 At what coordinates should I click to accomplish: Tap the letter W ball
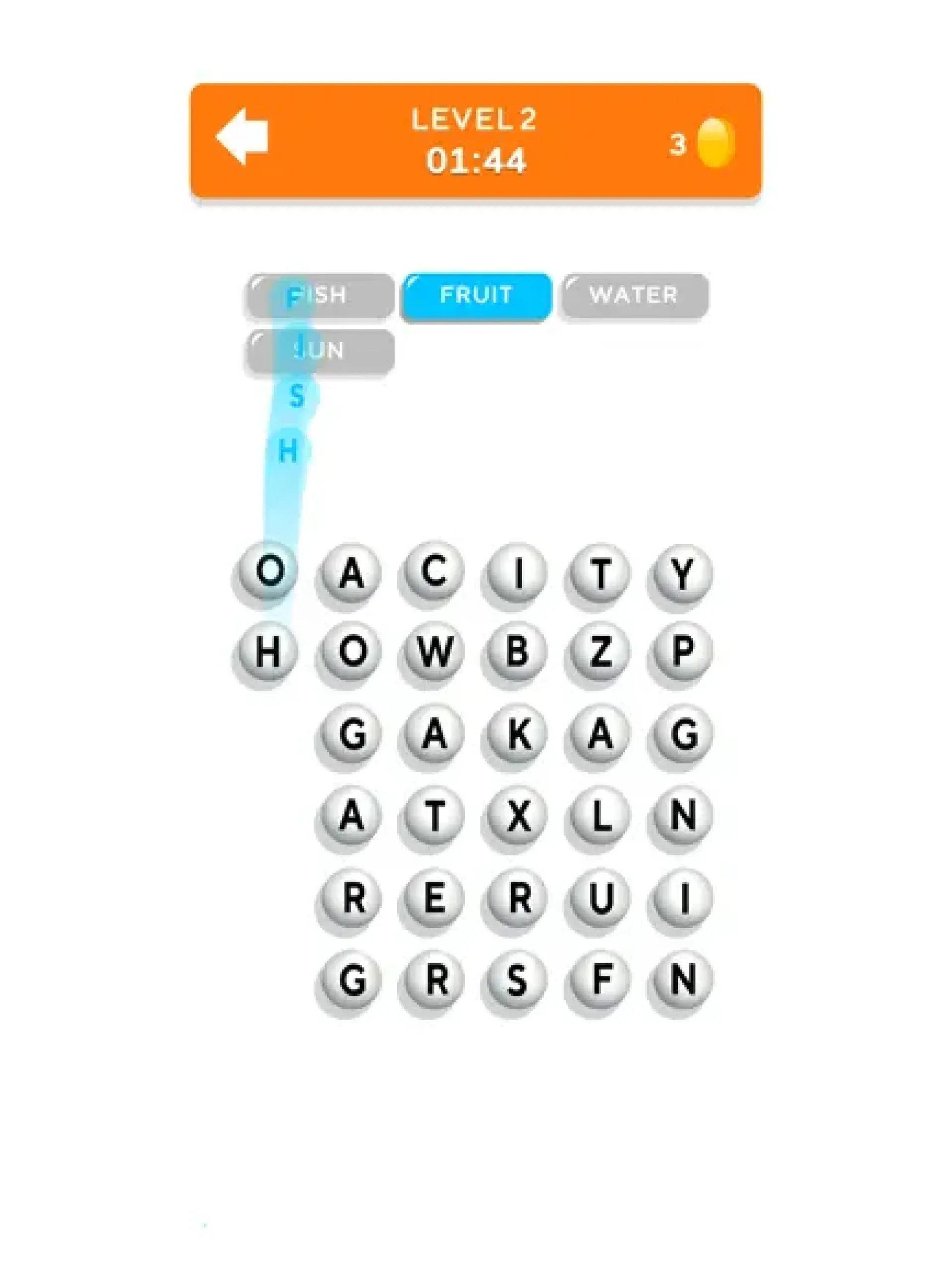tap(434, 651)
